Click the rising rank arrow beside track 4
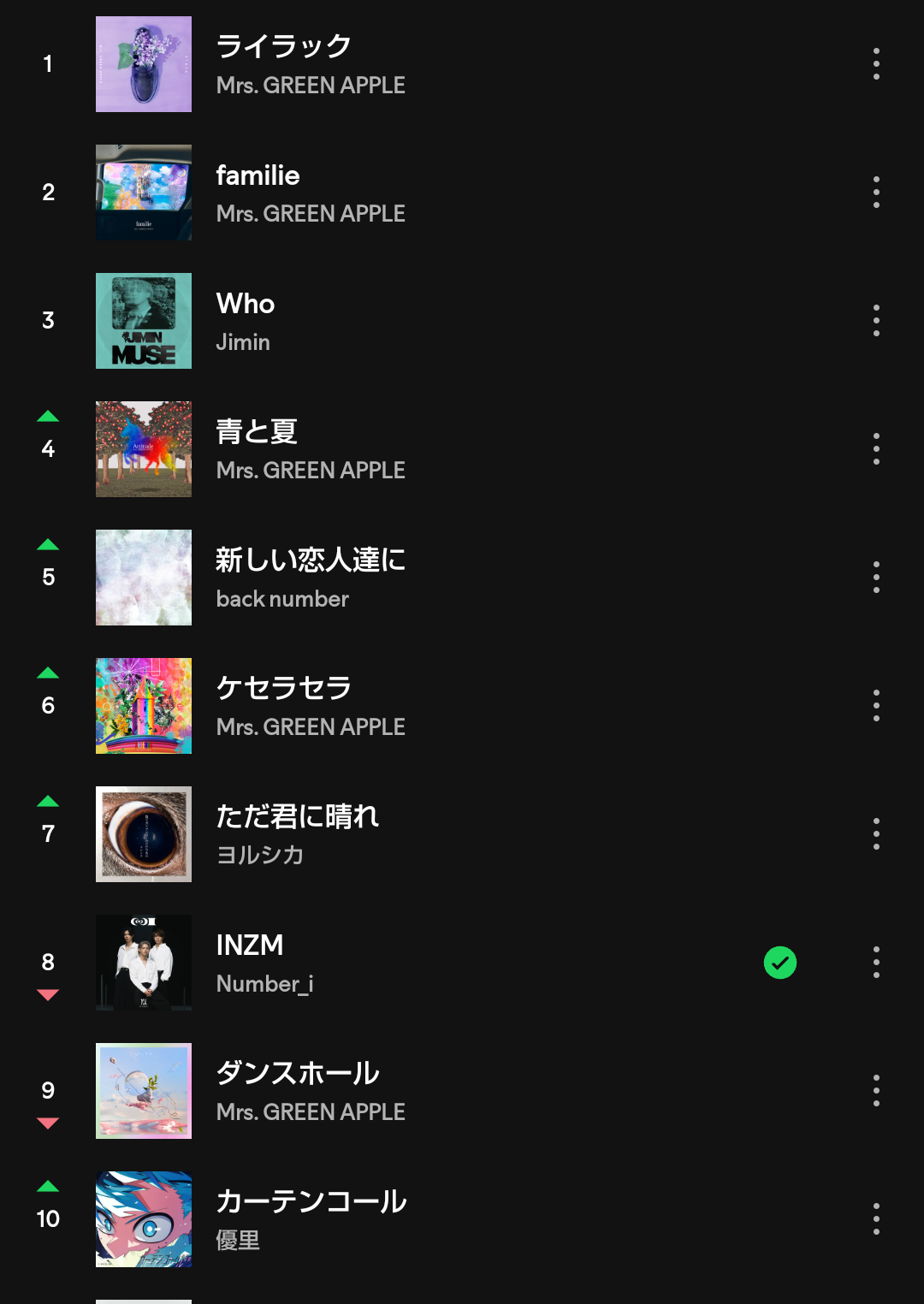 coord(48,417)
